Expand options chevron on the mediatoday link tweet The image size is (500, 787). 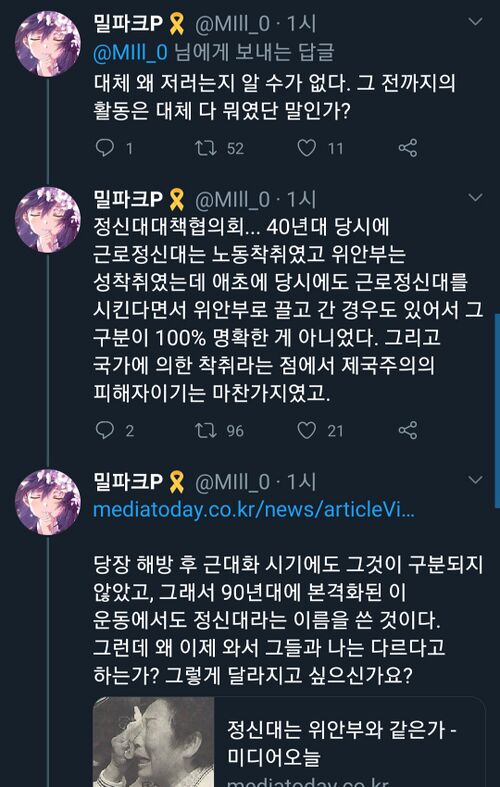475,480
